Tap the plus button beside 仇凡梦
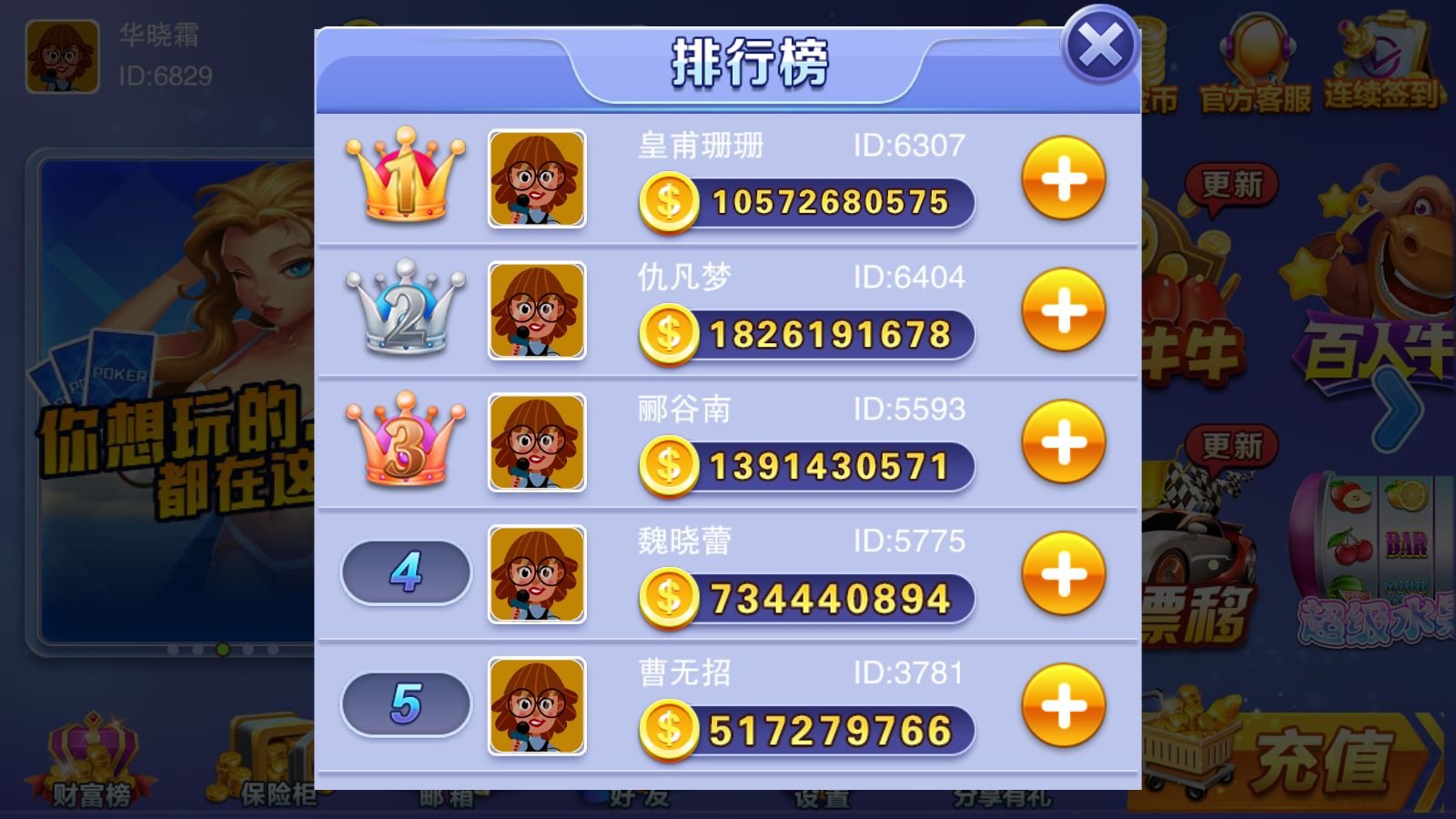The width and height of the screenshot is (1456, 819). (x=1063, y=310)
